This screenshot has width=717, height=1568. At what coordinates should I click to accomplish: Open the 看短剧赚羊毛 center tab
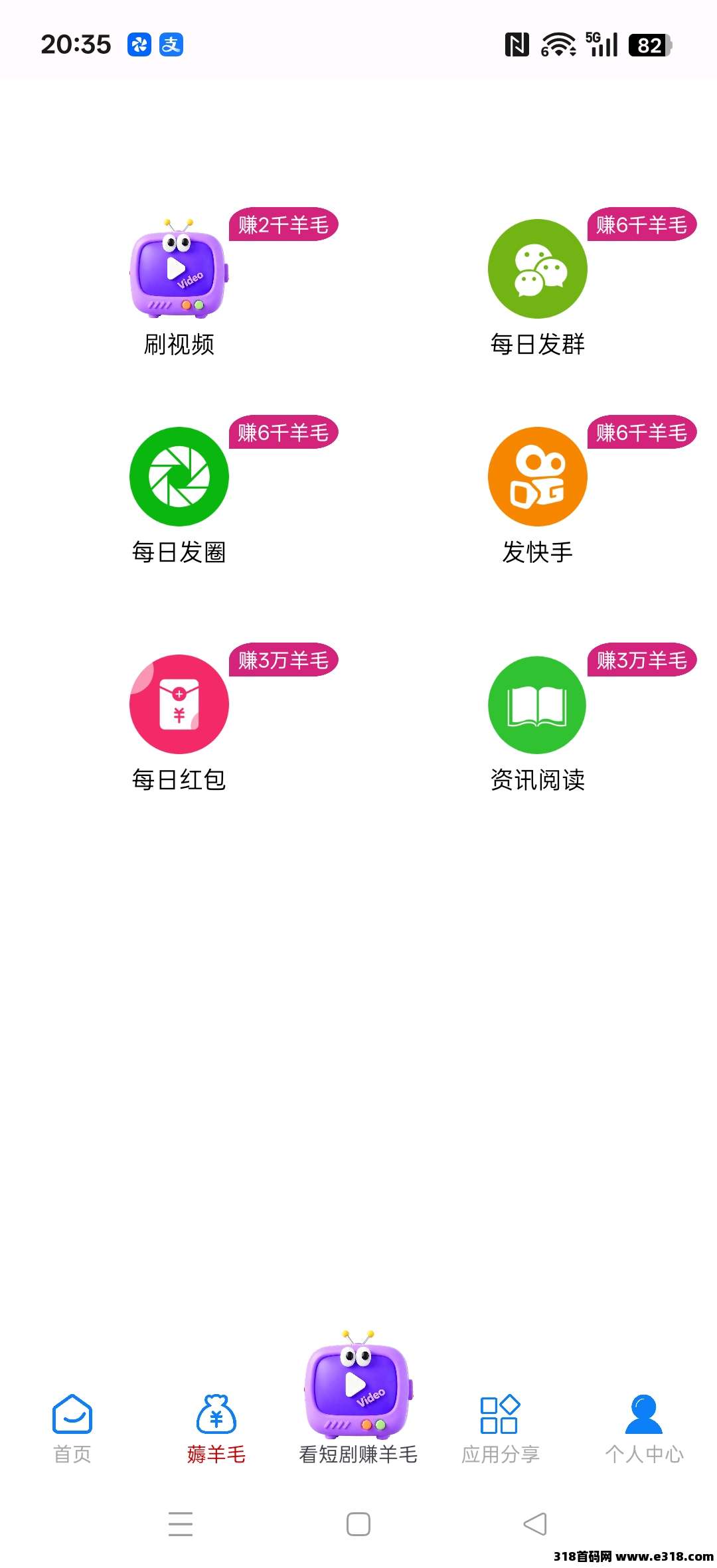click(358, 1401)
